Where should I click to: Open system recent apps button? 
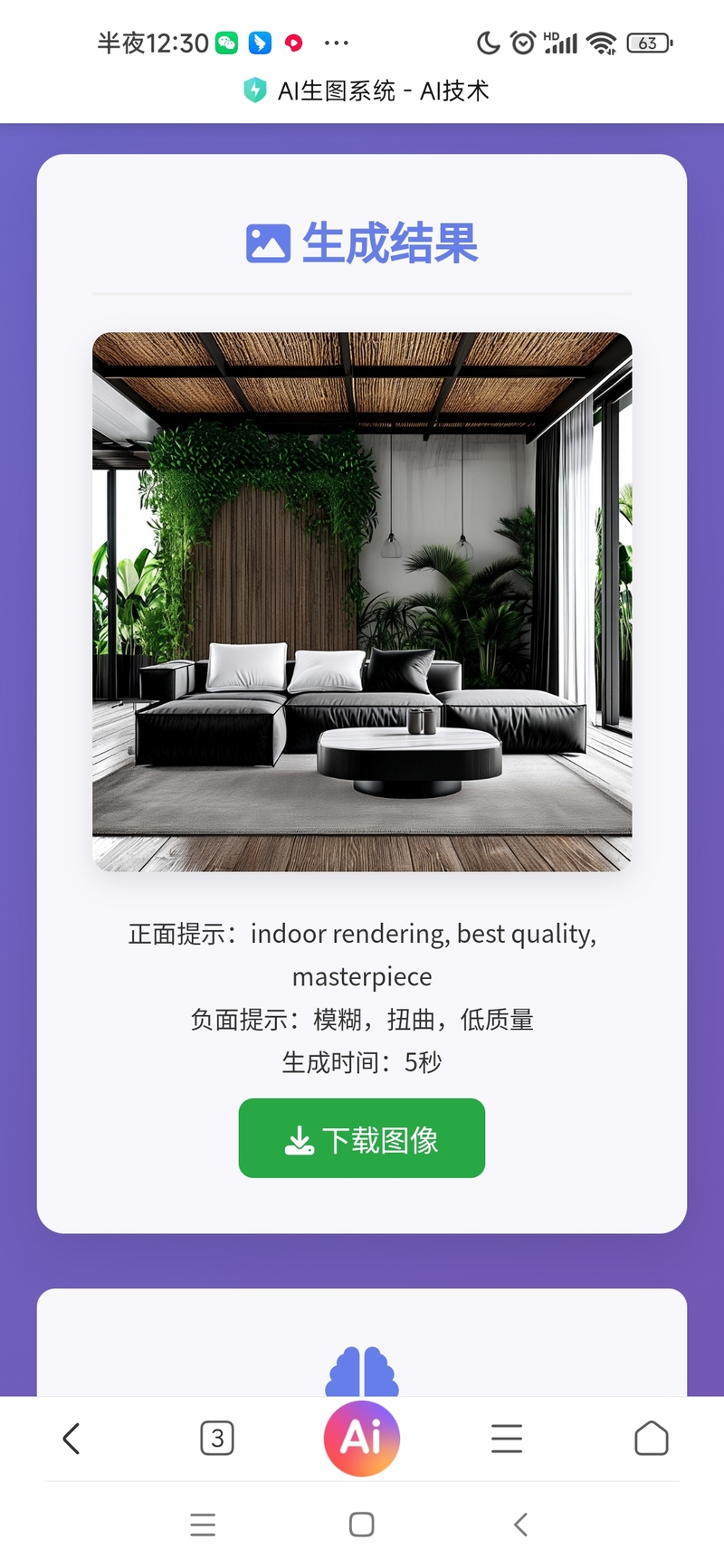pos(203,1525)
